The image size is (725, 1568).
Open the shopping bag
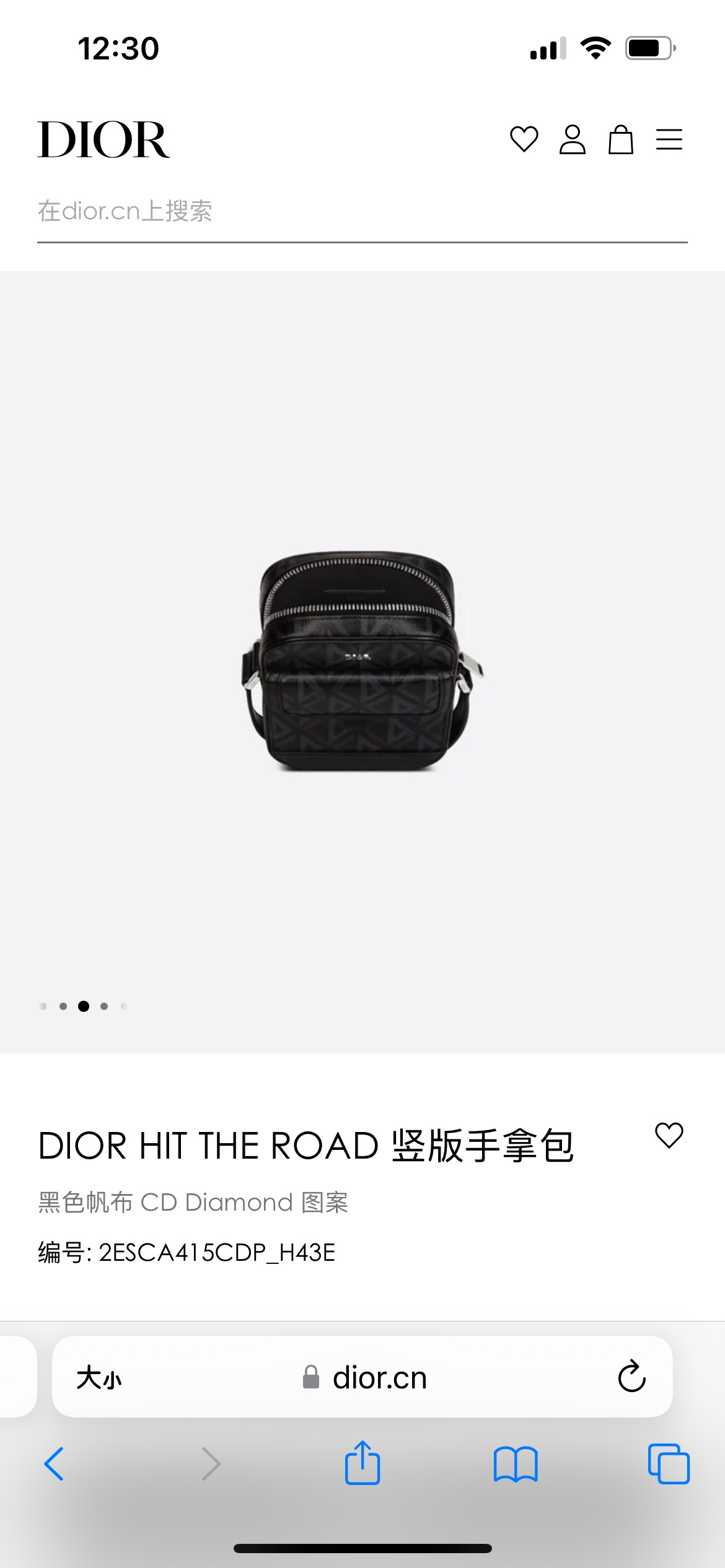coord(620,139)
